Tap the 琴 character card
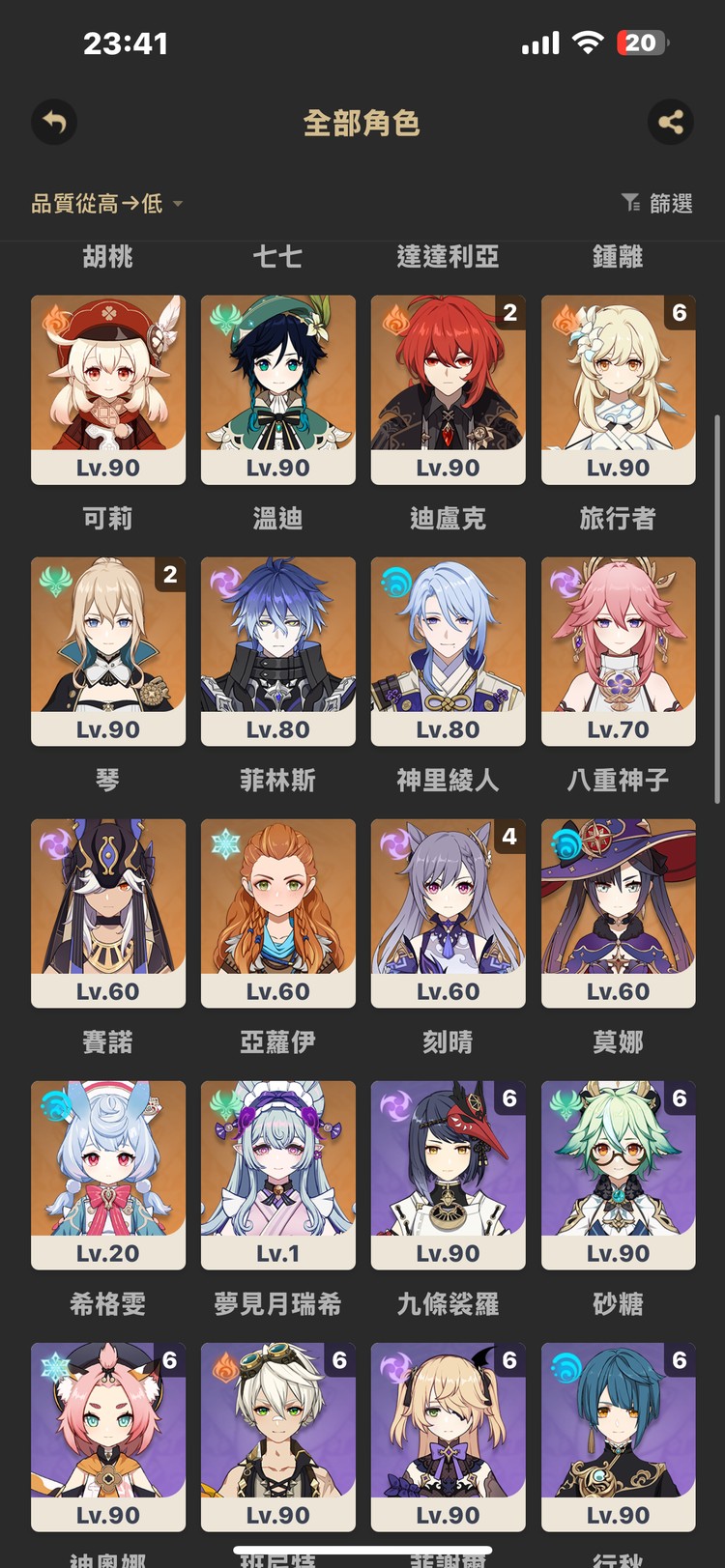The height and width of the screenshot is (1568, 725). [x=108, y=650]
